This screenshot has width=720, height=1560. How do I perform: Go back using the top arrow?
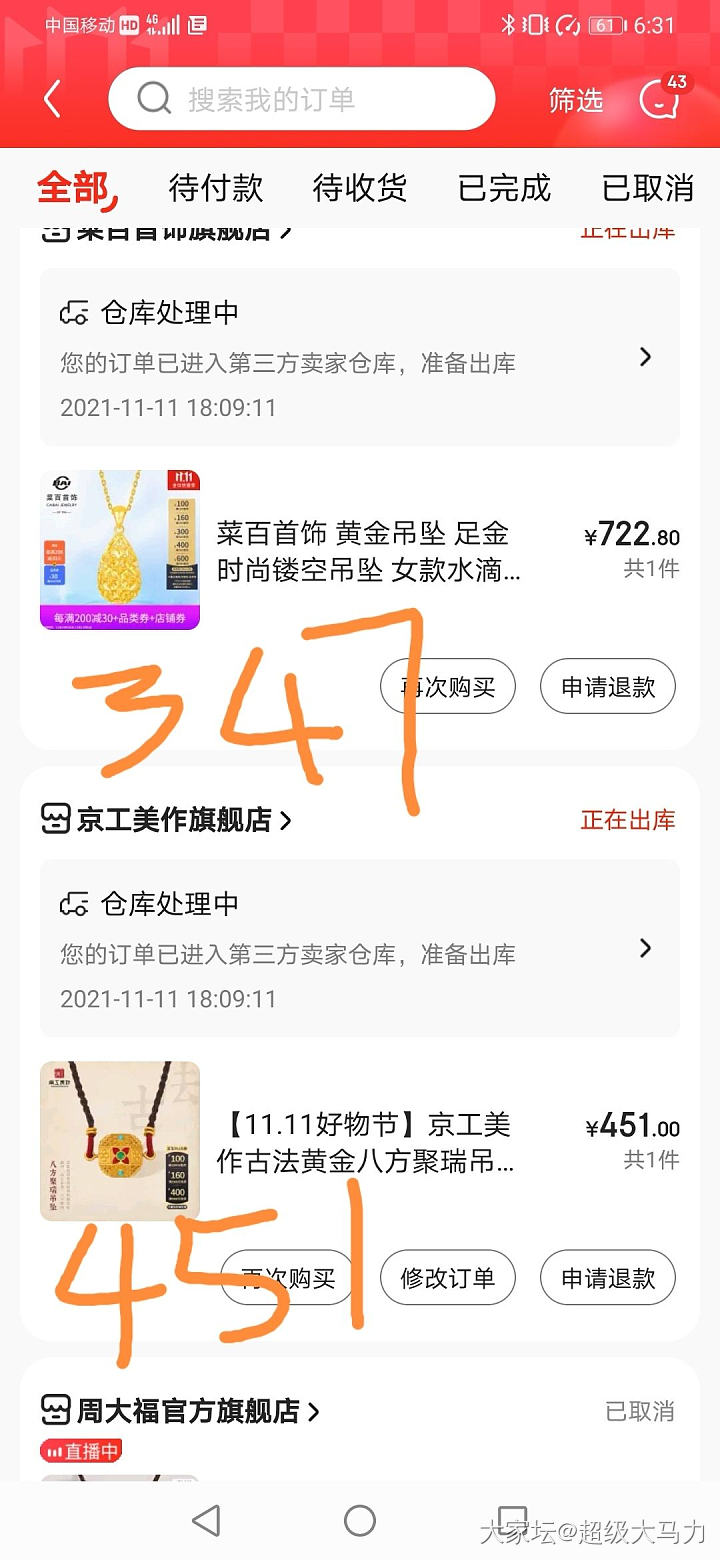click(x=53, y=99)
